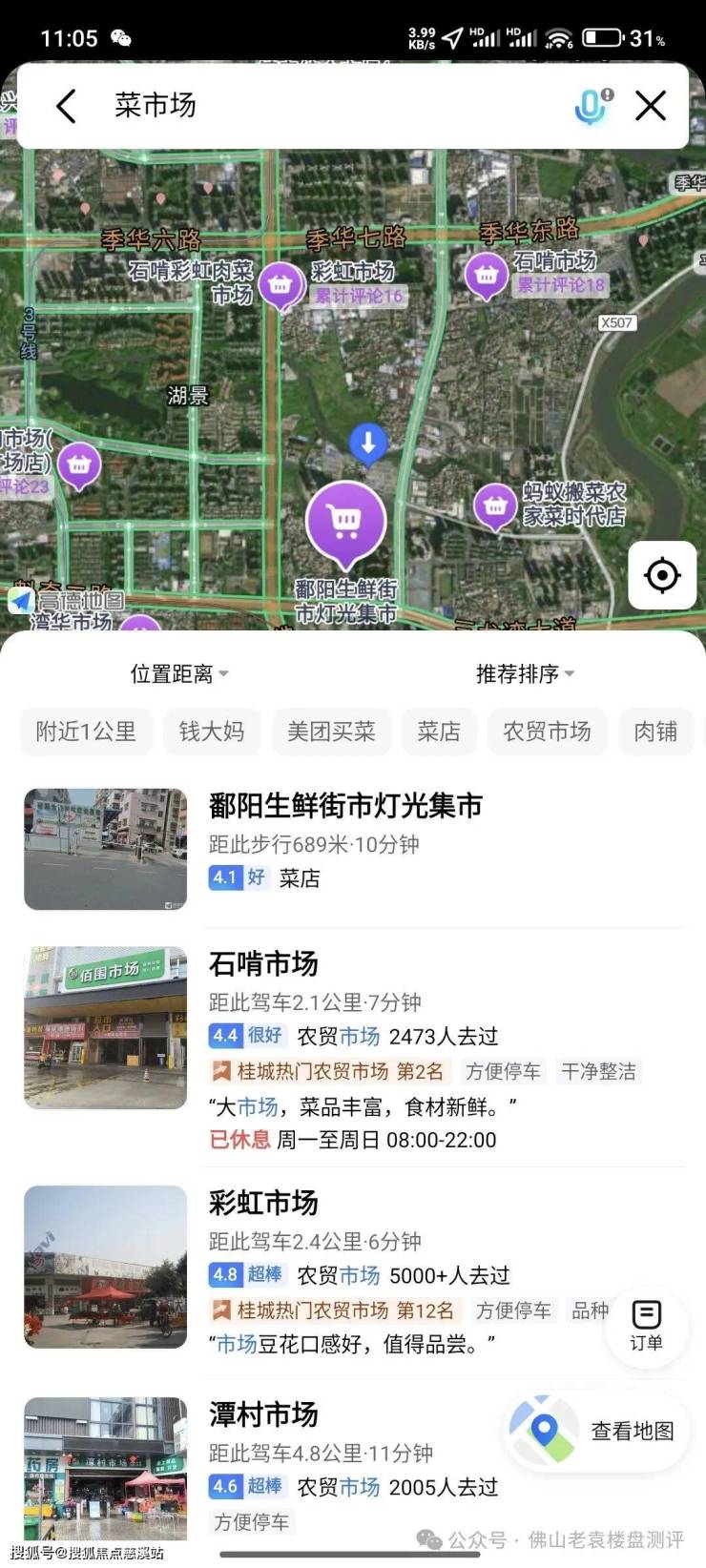Select the 菜店 filter chip
The width and height of the screenshot is (706, 1568).
tap(439, 732)
